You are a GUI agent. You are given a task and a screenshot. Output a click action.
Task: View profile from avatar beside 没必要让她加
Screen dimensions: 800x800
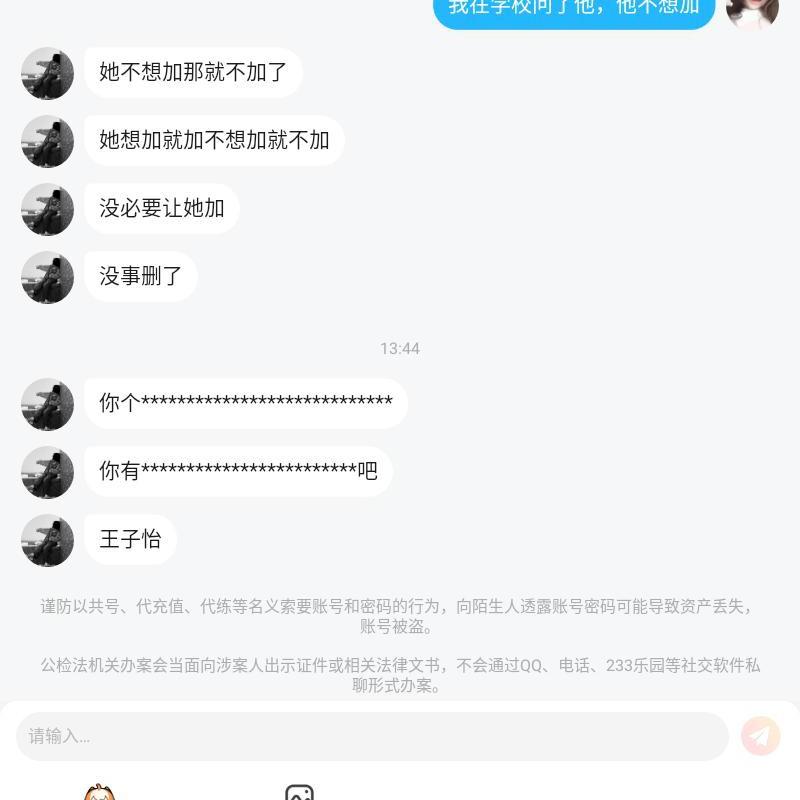47,209
